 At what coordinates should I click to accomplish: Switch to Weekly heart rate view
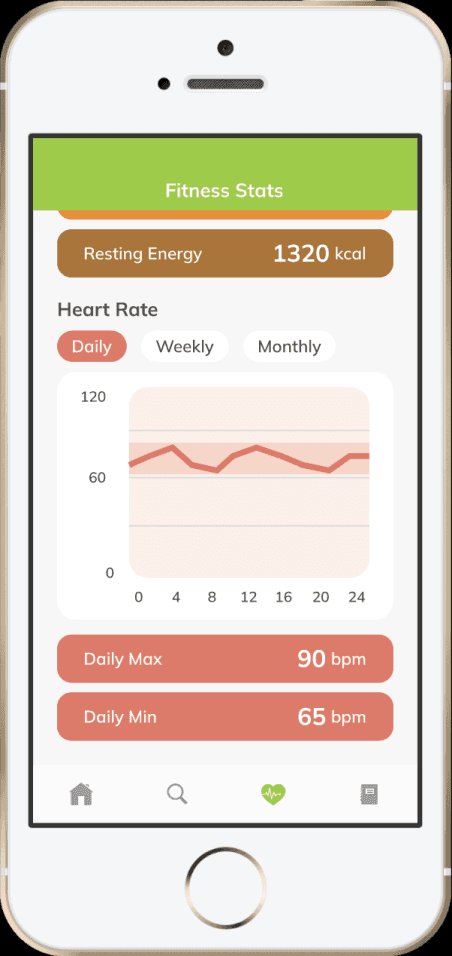[x=185, y=346]
